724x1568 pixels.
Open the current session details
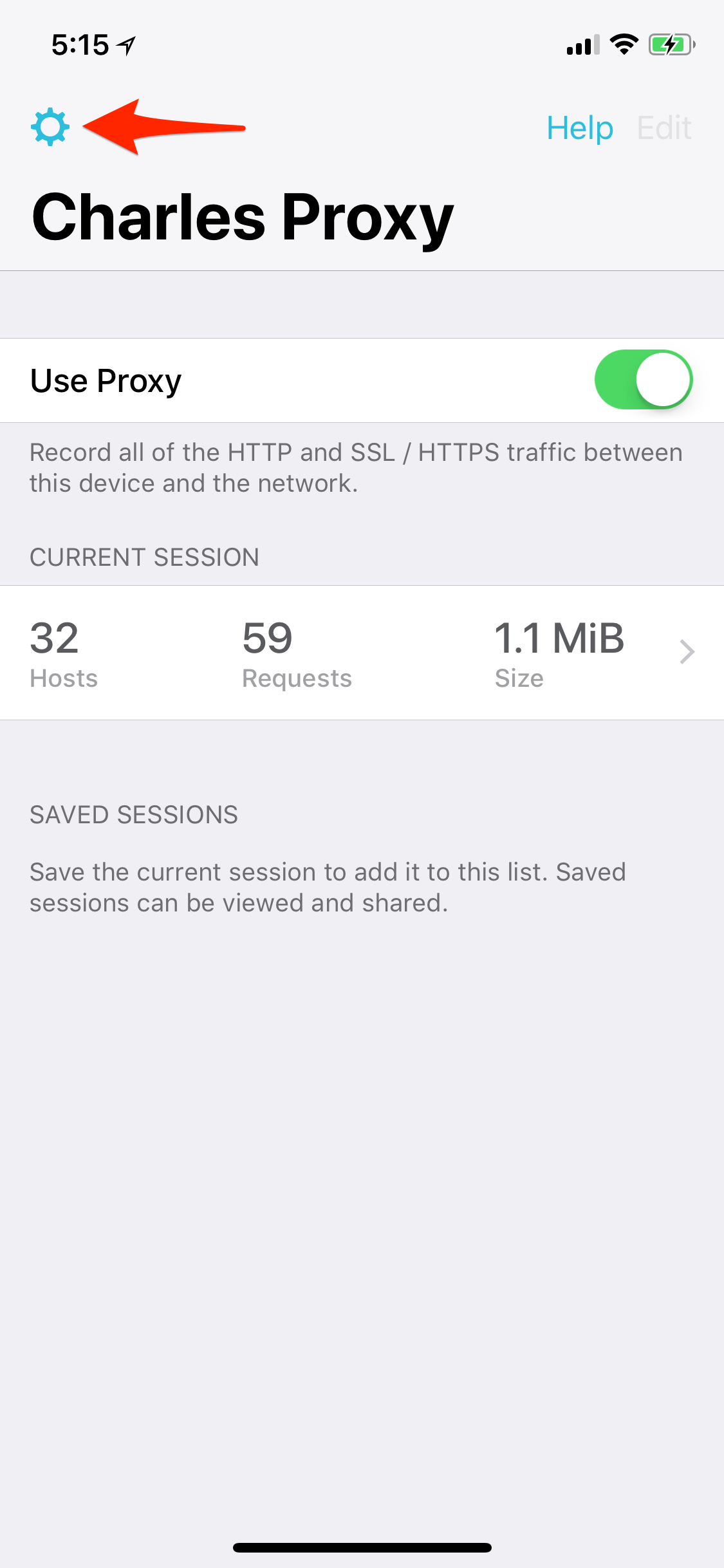pos(362,653)
